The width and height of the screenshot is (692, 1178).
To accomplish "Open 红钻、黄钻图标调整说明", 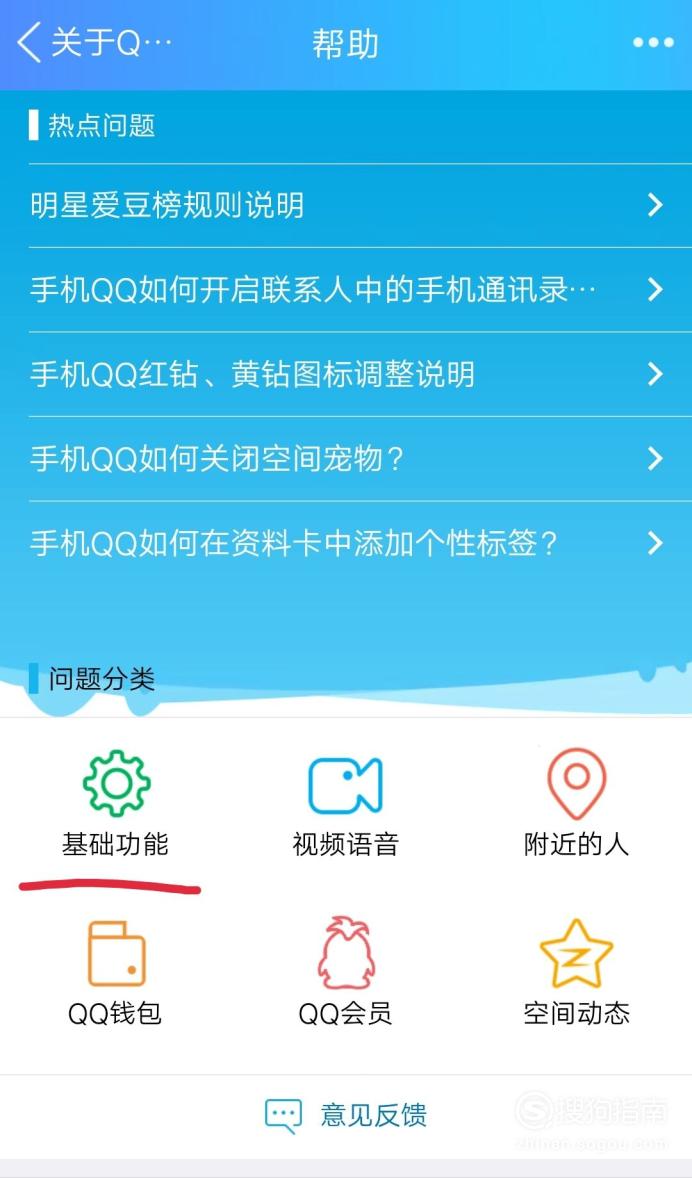I will click(x=346, y=374).
